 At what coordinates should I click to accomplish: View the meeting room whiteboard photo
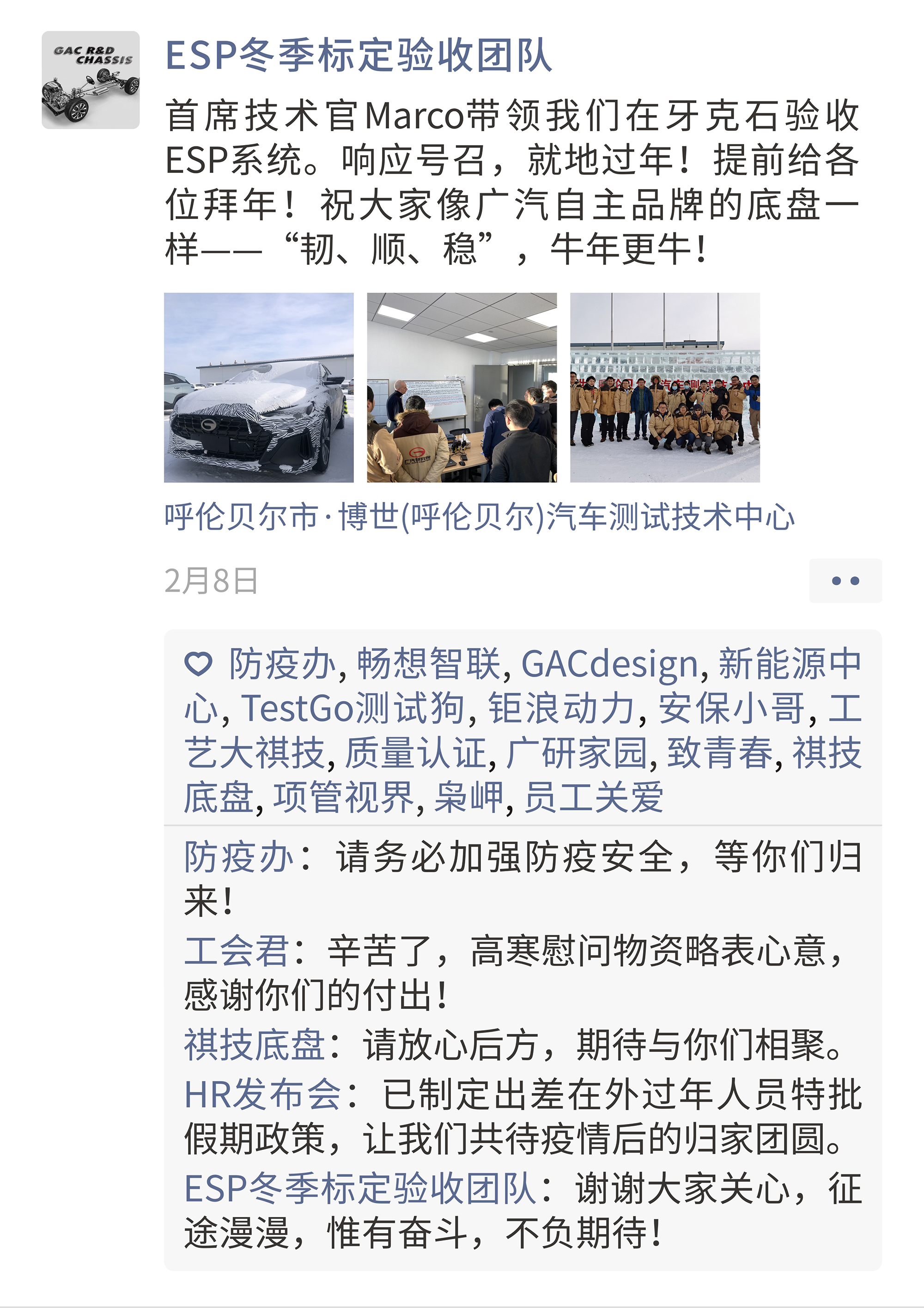pyautogui.click(x=462, y=387)
